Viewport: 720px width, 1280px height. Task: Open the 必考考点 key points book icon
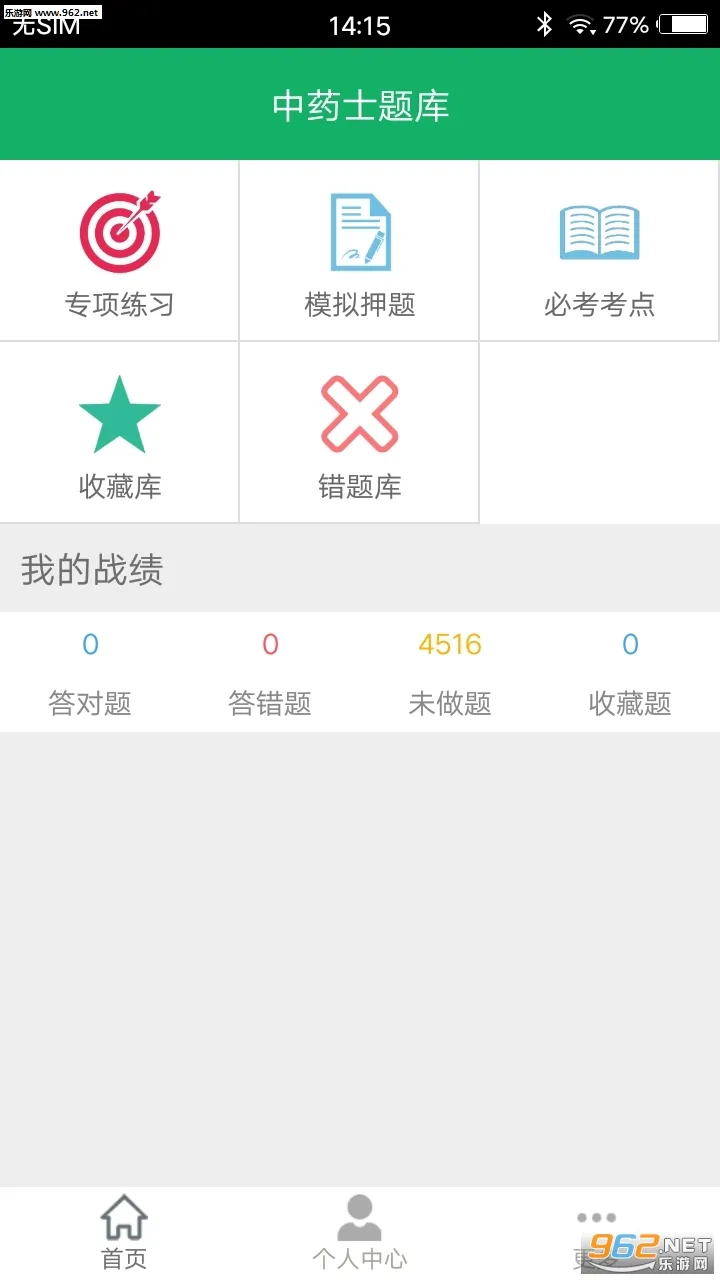coord(598,231)
